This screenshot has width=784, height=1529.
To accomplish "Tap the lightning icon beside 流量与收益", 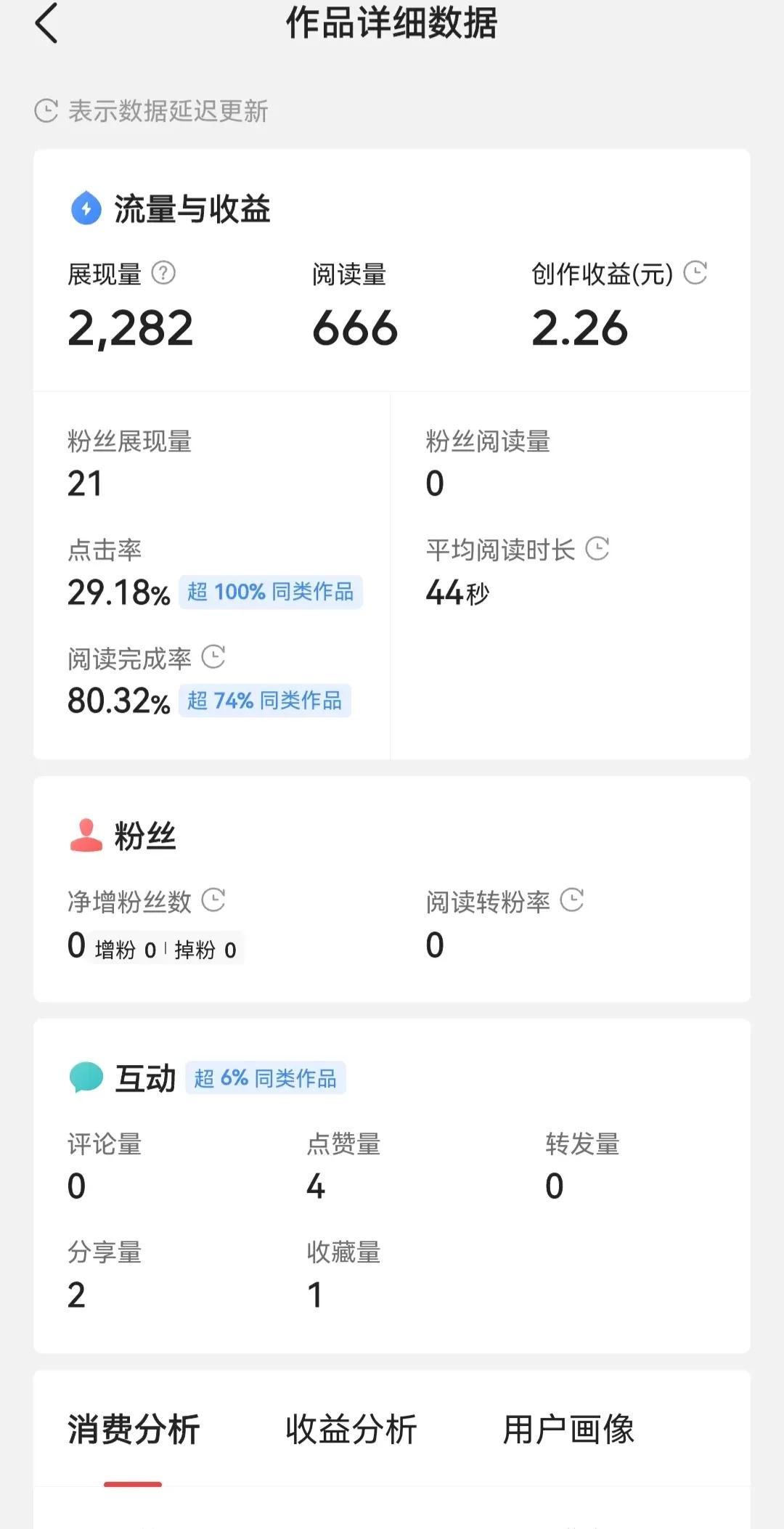I will click(x=85, y=209).
